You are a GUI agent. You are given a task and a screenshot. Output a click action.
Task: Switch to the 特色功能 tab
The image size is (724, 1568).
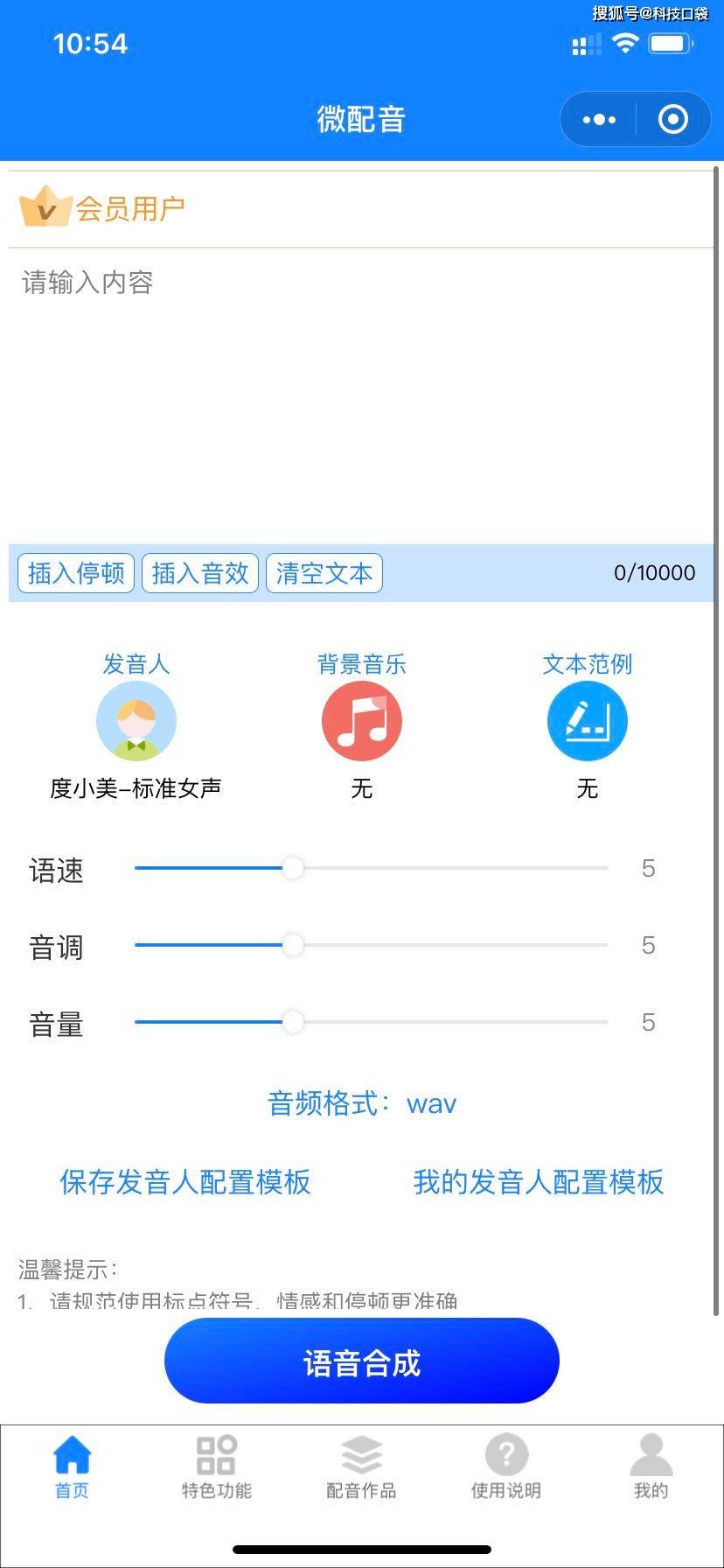pos(216,1466)
